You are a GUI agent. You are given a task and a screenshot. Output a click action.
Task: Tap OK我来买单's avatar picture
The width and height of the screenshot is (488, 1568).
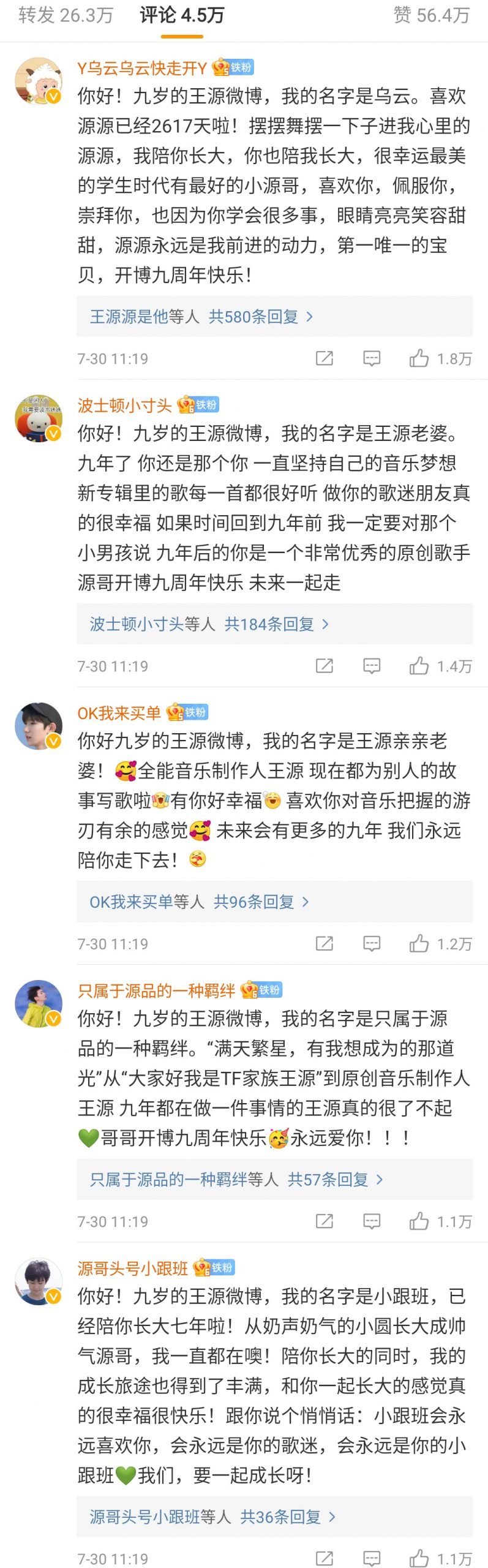pyautogui.click(x=39, y=726)
